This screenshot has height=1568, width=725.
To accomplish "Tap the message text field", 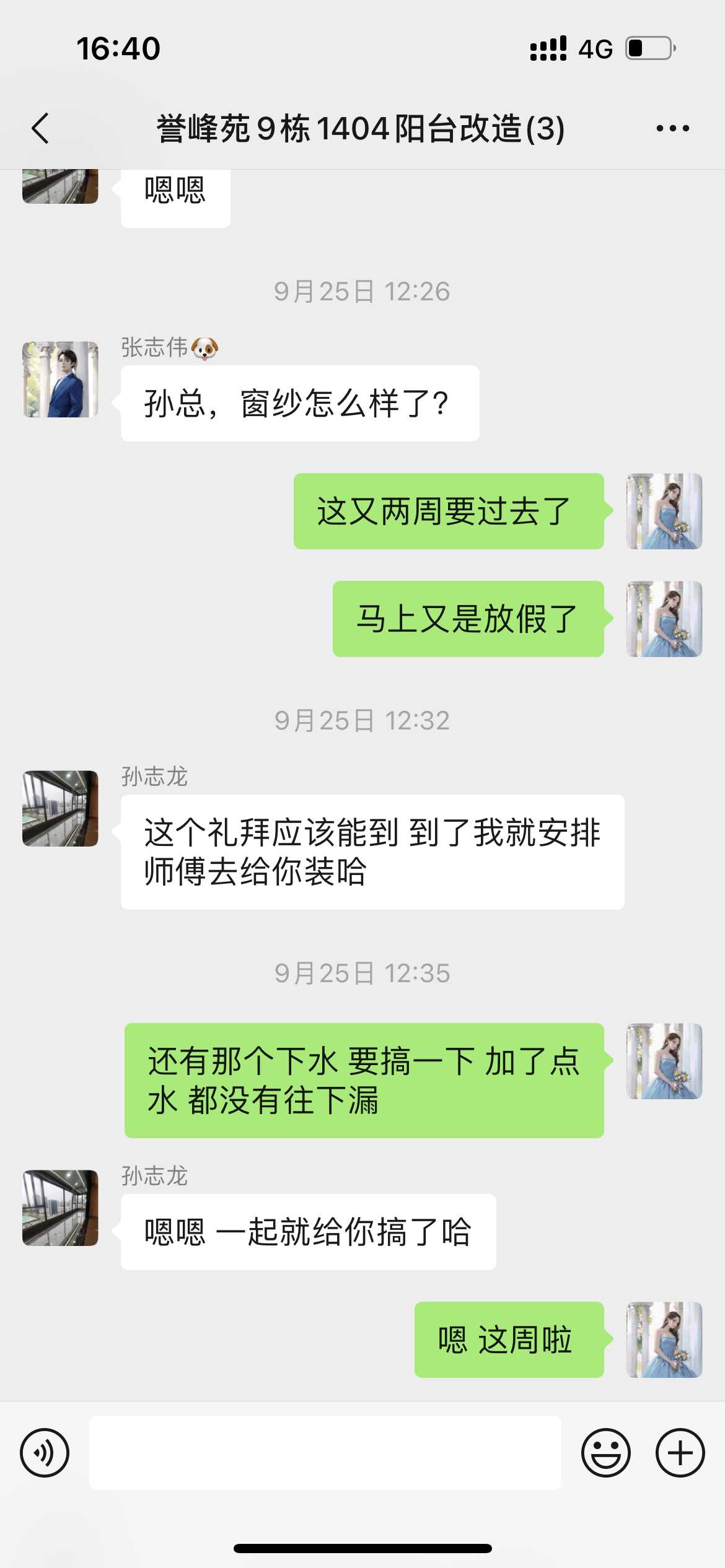I will click(x=325, y=1453).
